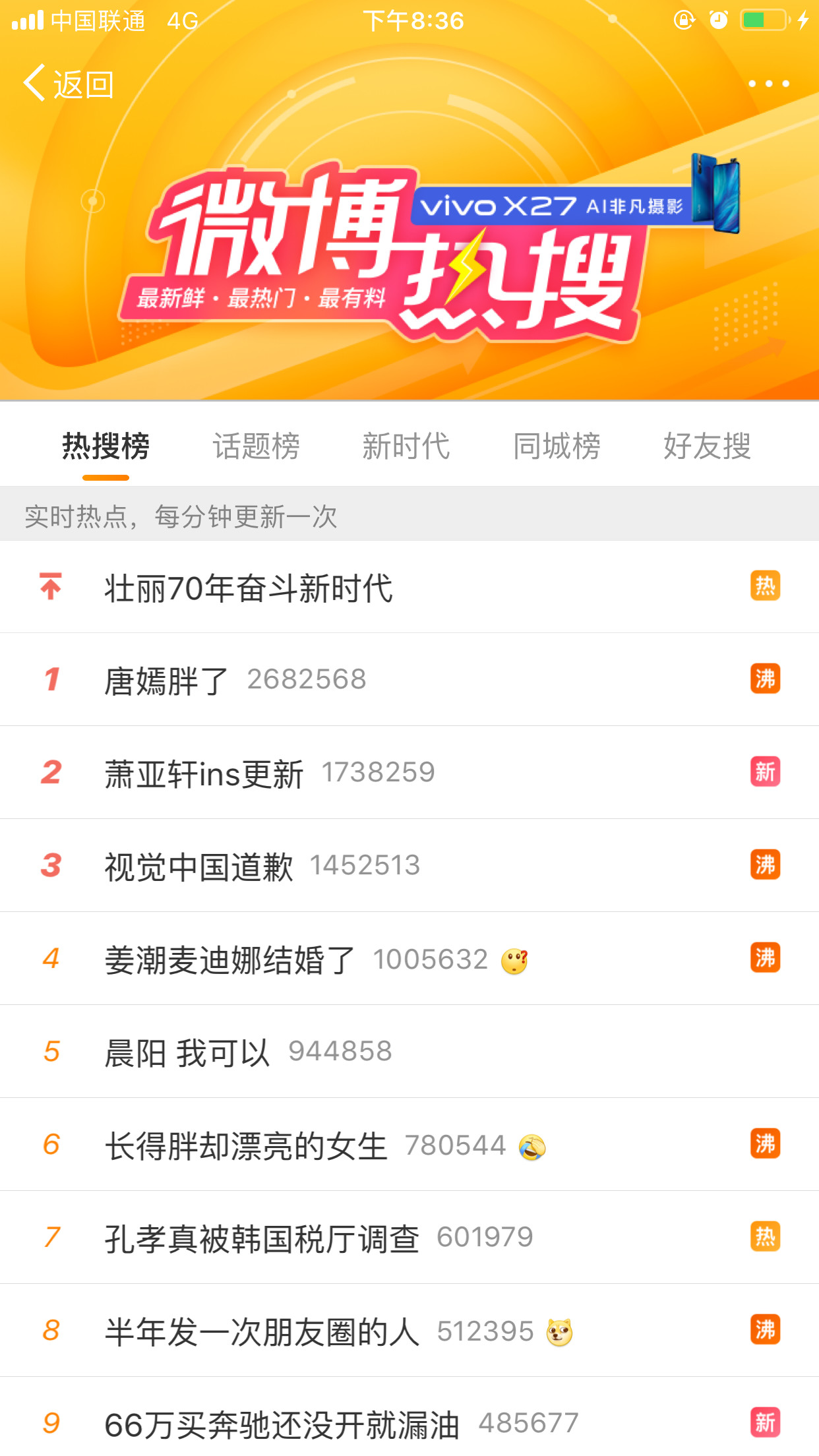View the topic 晨阳 我可以
819x1456 pixels.
pos(409,1052)
